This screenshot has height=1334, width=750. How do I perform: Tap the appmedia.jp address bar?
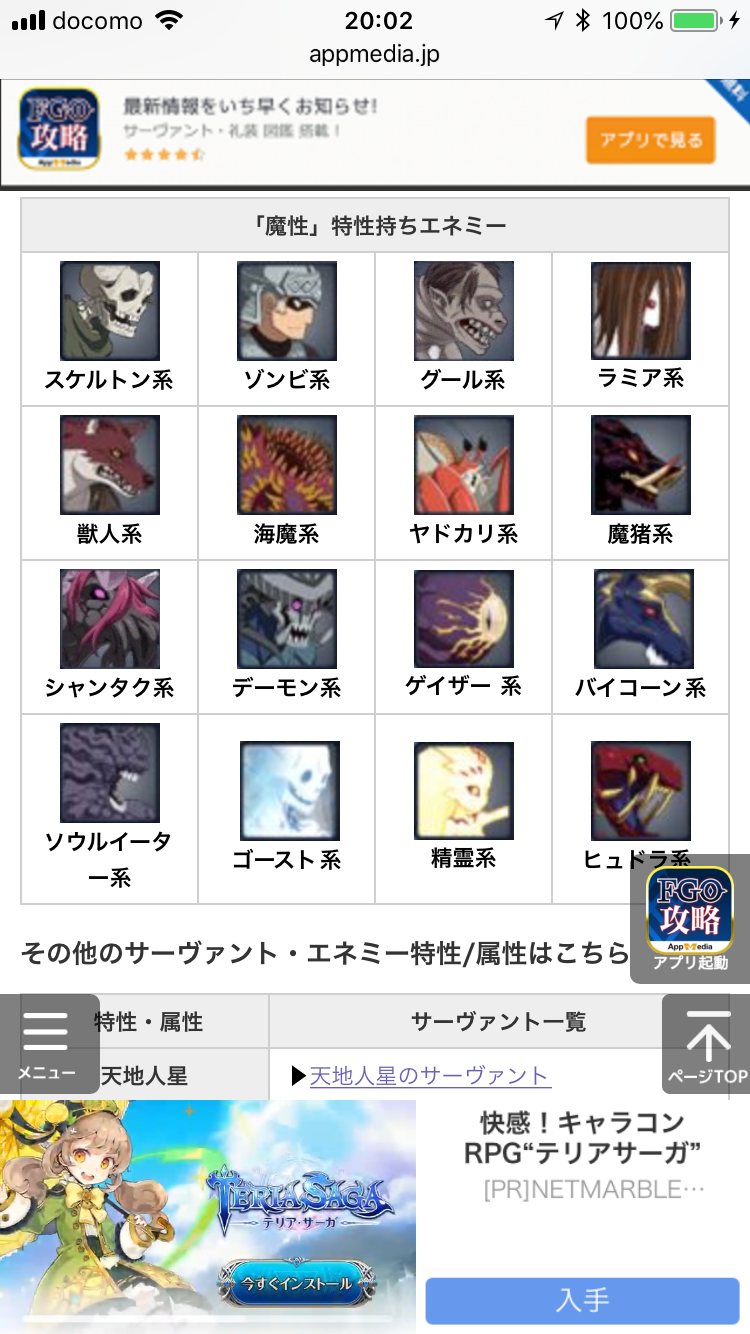point(375,55)
